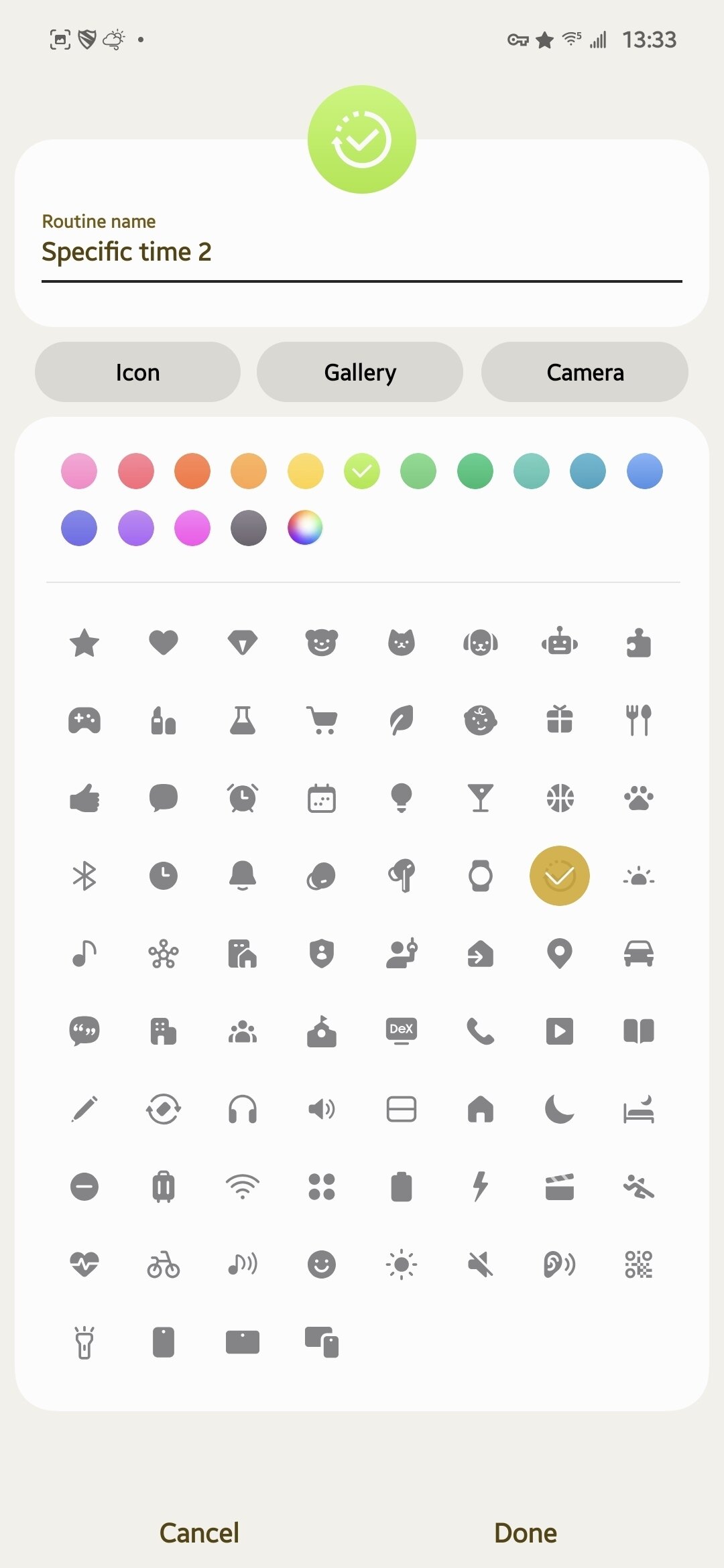This screenshot has width=724, height=1568.
Task: Open the Camera option
Action: [585, 372]
